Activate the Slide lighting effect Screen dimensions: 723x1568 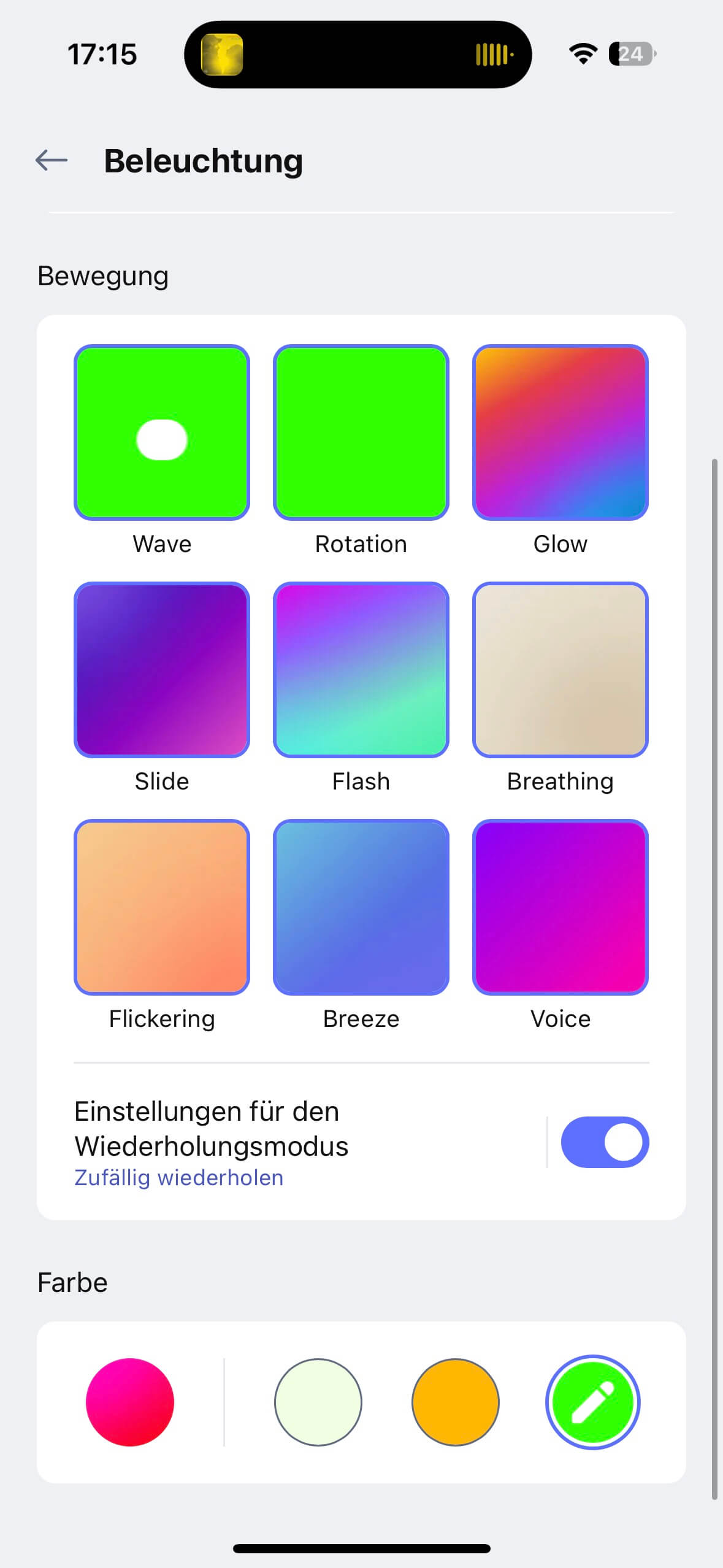(x=162, y=670)
